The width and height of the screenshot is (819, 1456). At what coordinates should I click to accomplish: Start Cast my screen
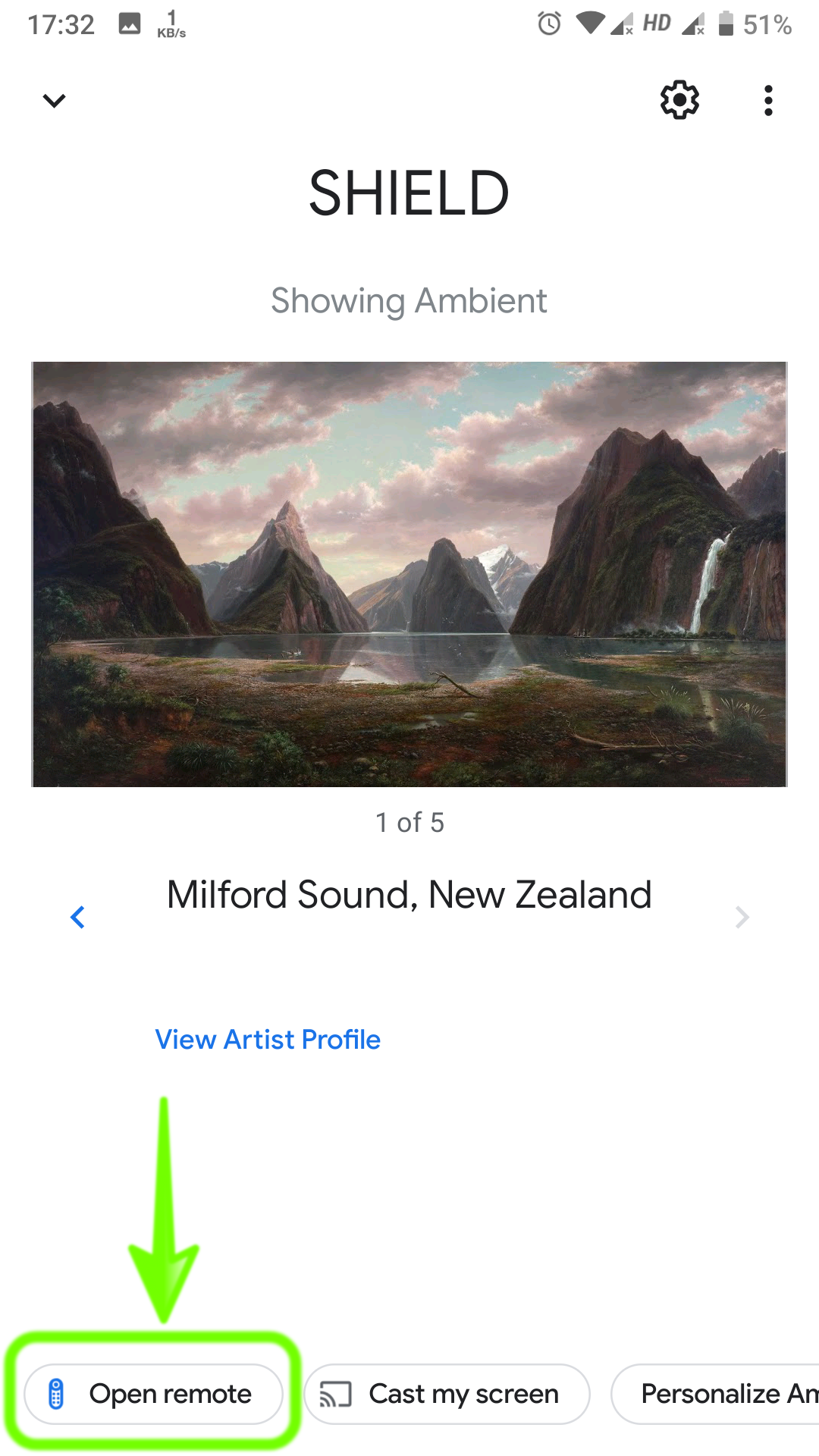(447, 1394)
